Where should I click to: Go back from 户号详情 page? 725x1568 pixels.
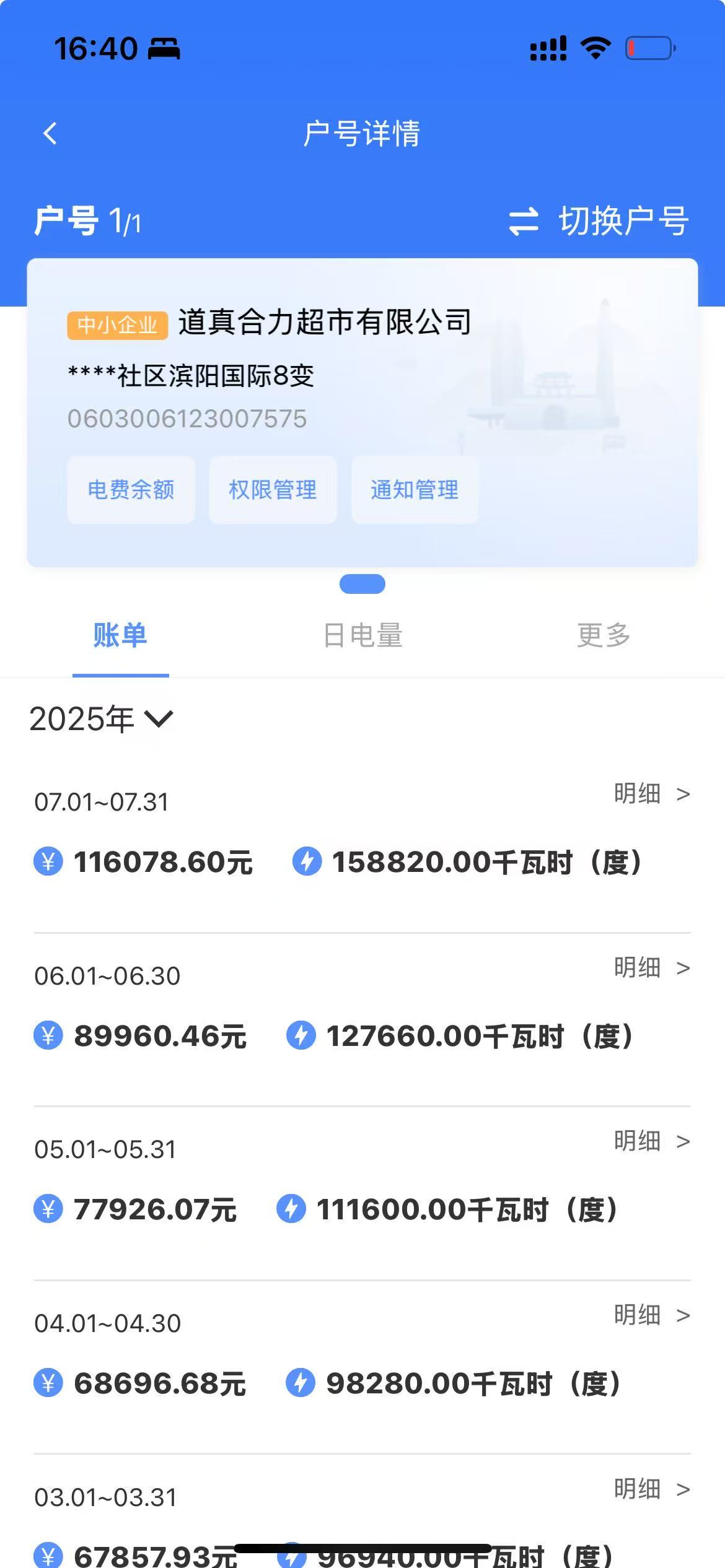(x=50, y=133)
